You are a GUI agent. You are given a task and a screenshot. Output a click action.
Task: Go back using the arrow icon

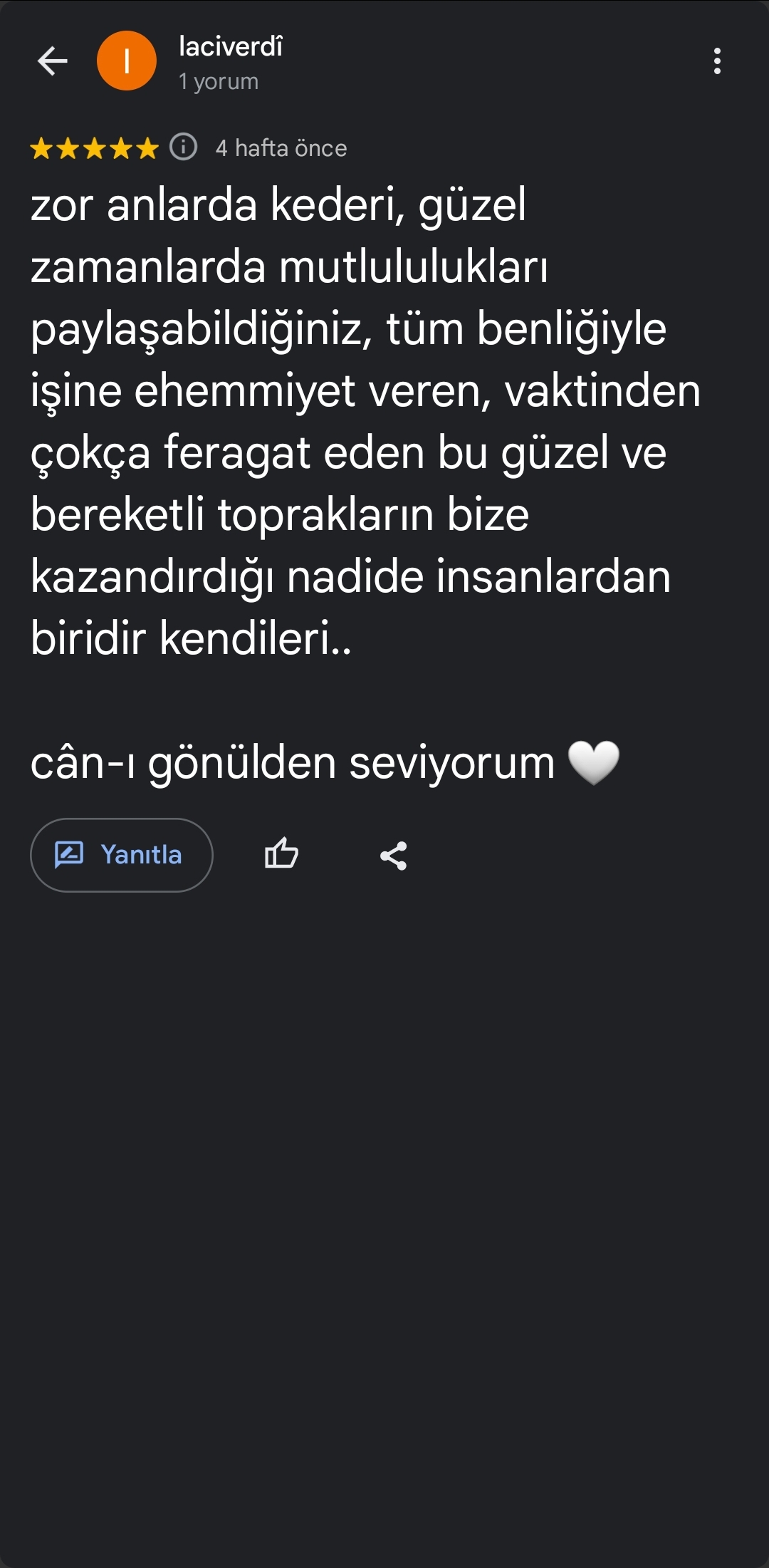tap(53, 61)
